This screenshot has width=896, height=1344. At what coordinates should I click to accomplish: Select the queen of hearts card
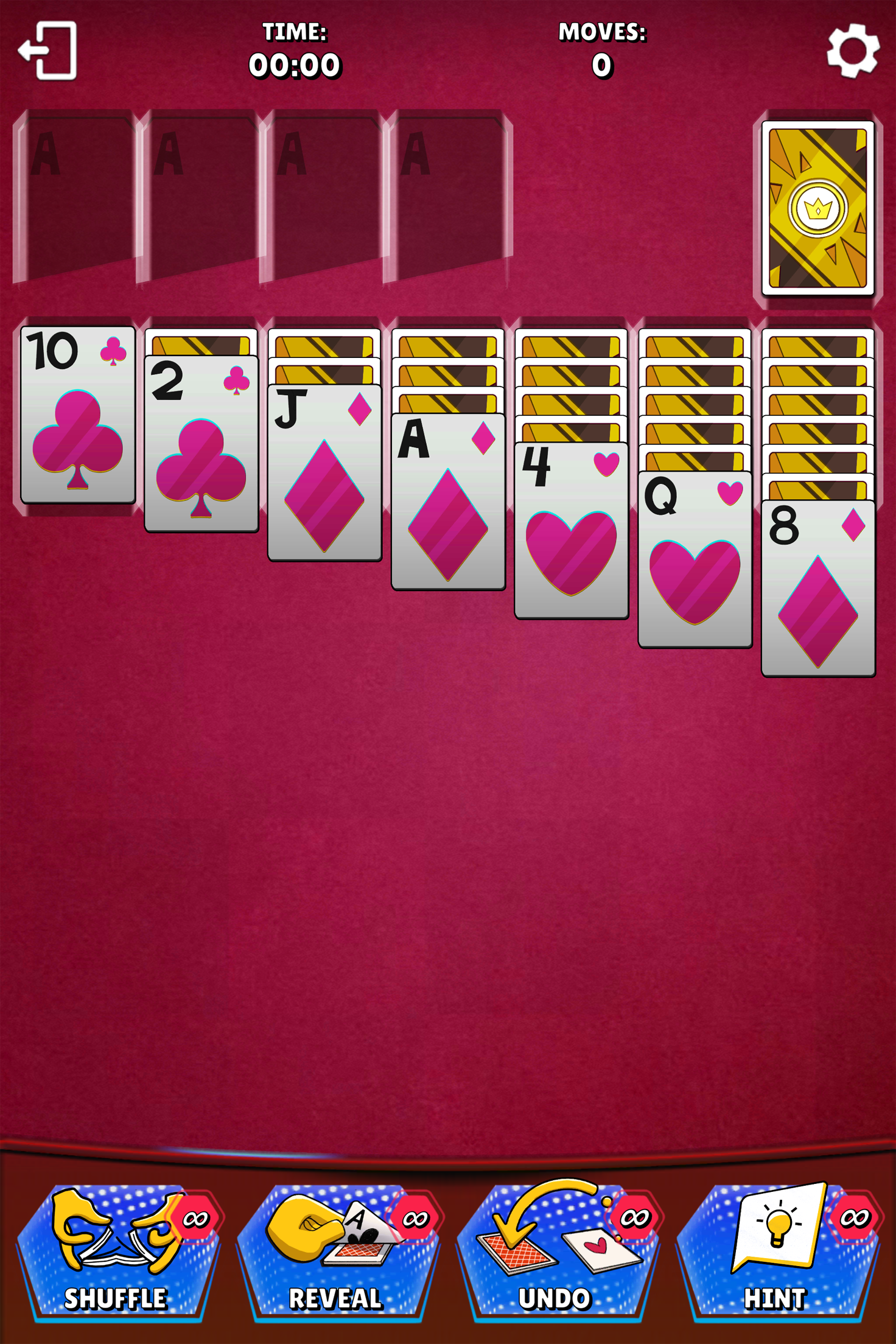pyautogui.click(x=695, y=559)
